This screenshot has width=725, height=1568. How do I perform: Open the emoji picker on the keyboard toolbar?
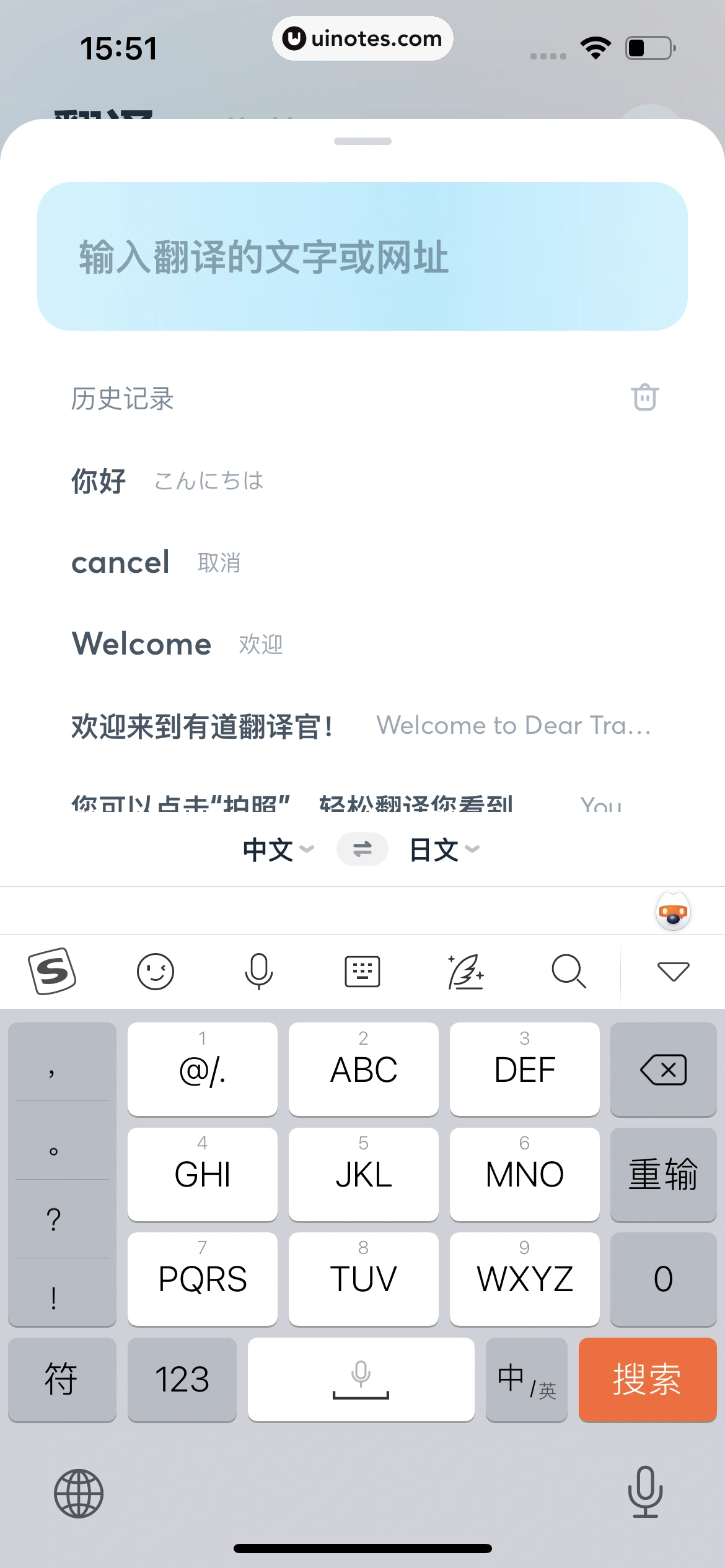tap(156, 971)
